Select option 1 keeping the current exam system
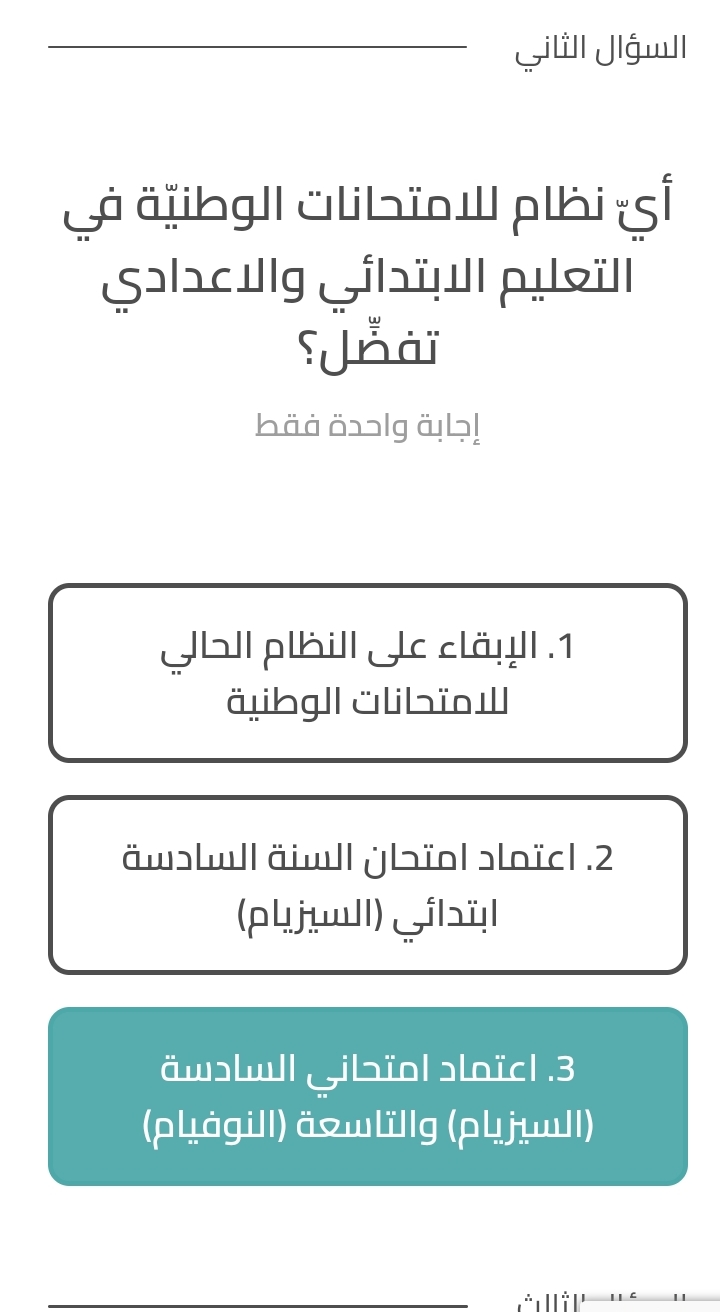This screenshot has height=1312, width=720. coord(368,673)
